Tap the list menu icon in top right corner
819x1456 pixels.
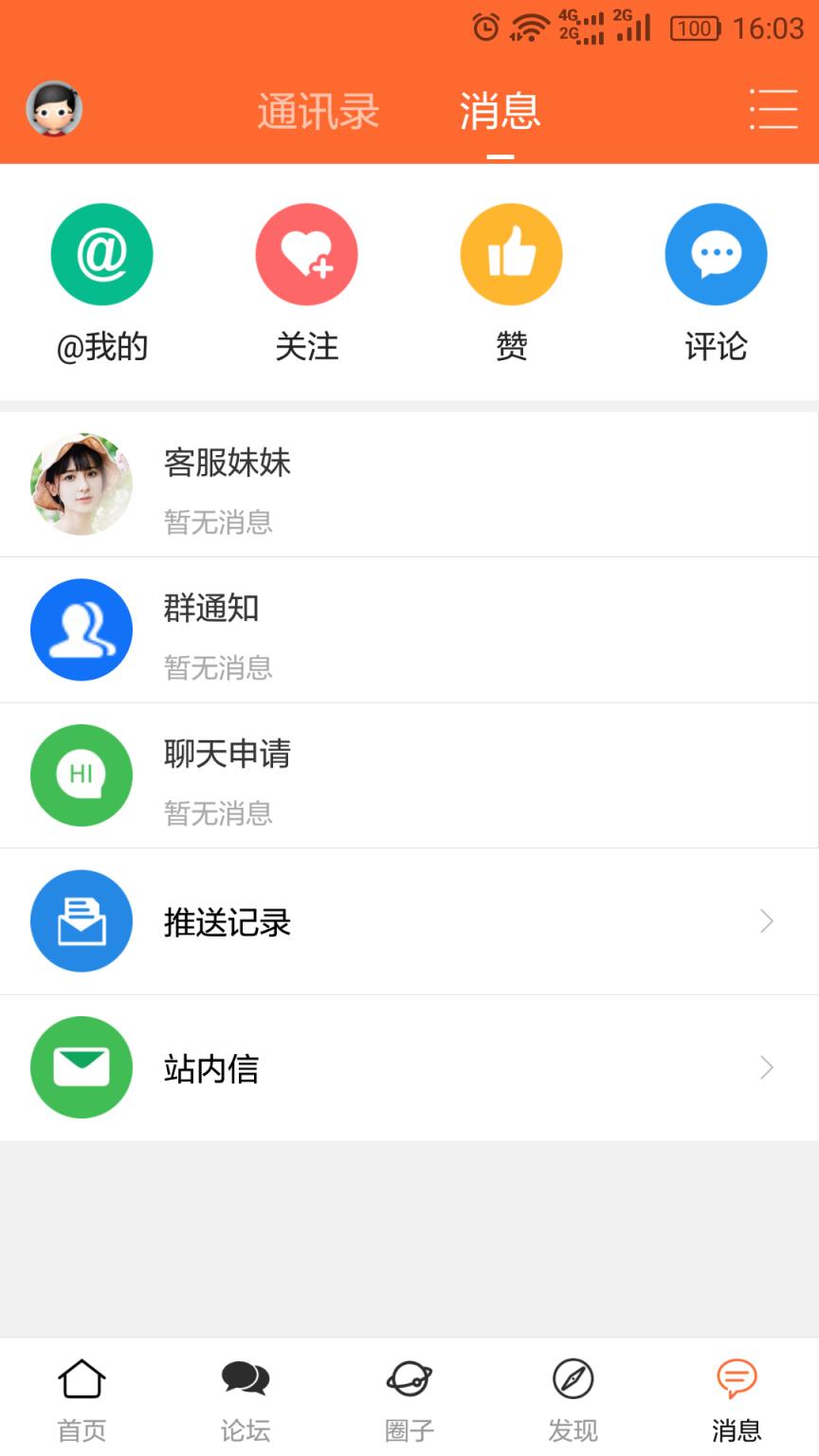point(773,110)
